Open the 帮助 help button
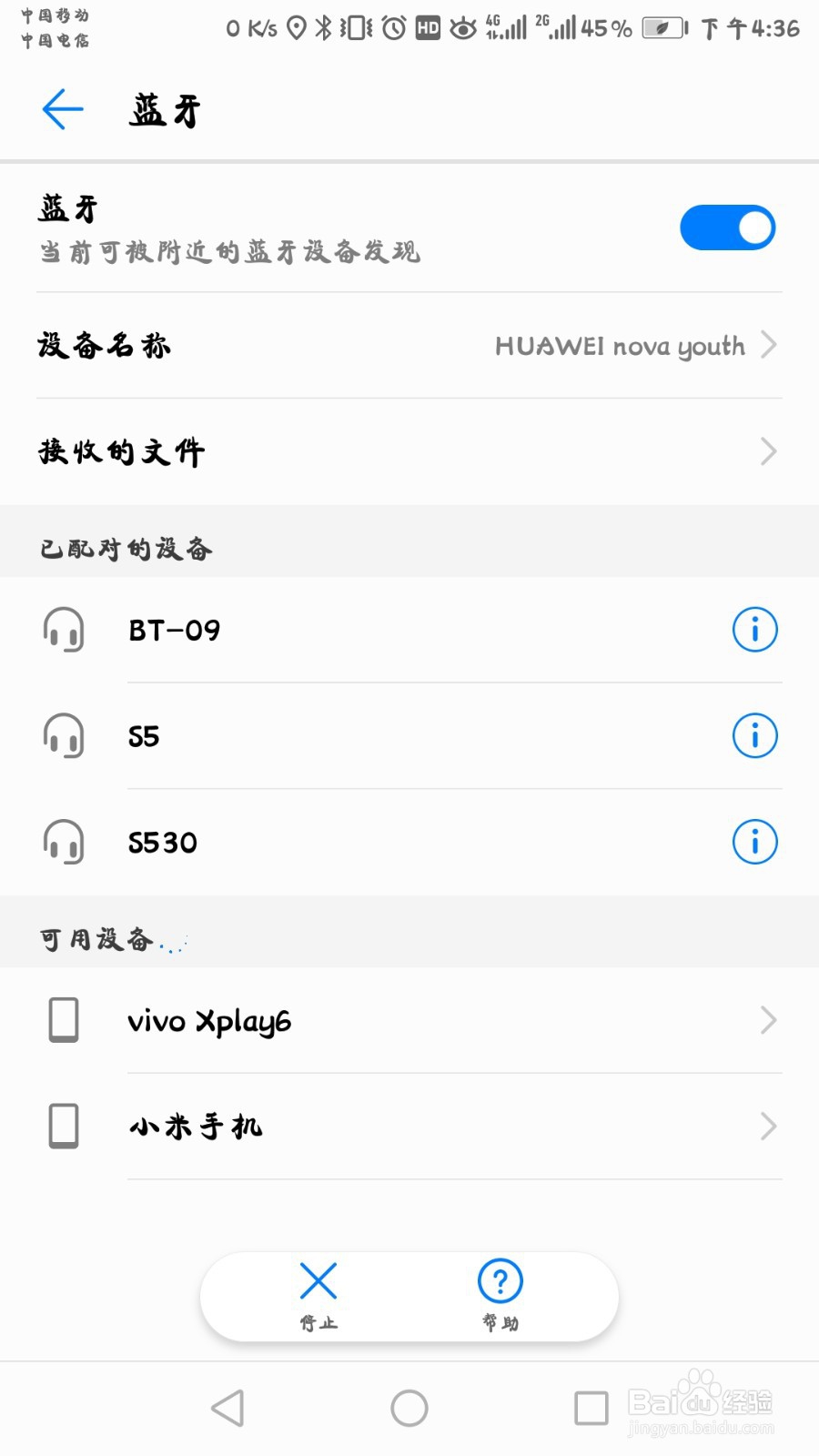This screenshot has width=819, height=1456. [x=500, y=1296]
